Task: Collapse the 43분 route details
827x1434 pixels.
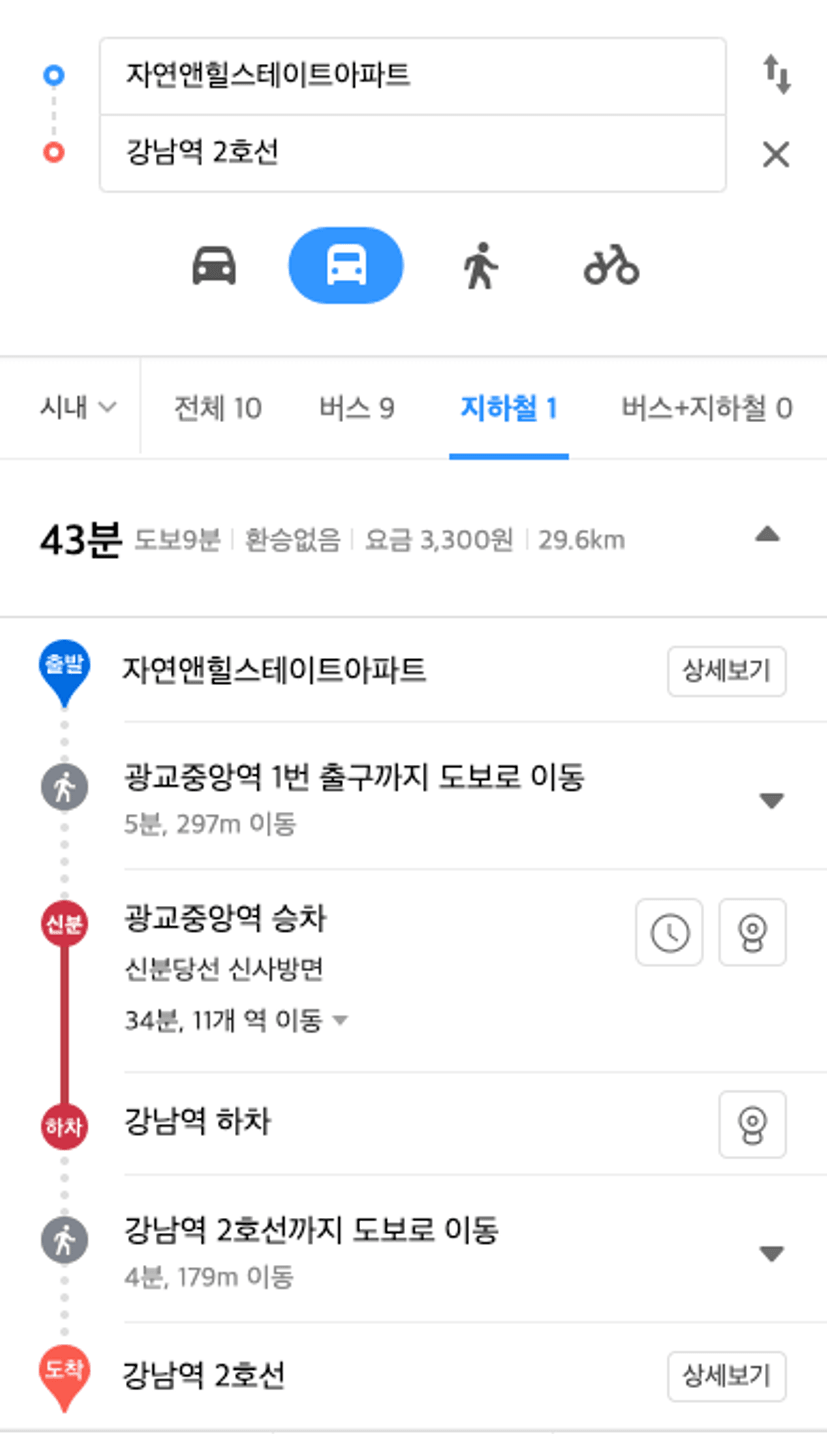Action: click(x=767, y=535)
